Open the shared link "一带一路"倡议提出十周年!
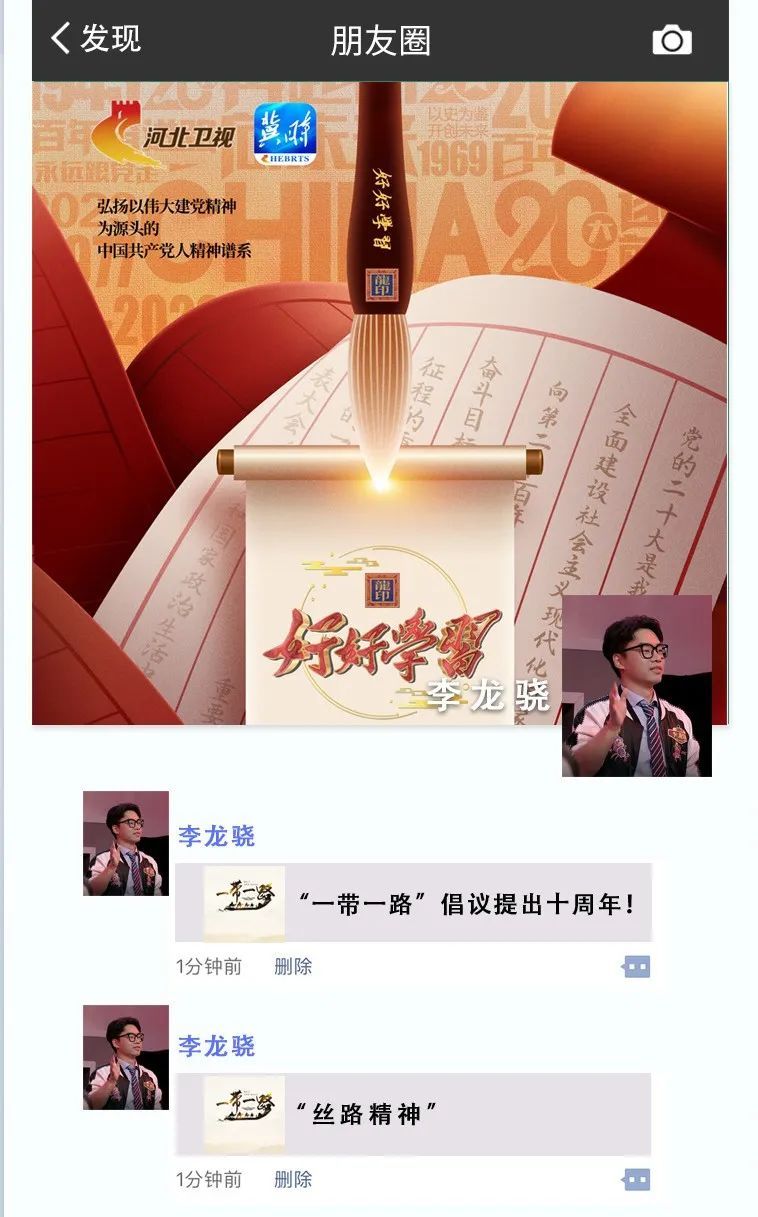Viewport: 758px width, 1217px height. (413, 903)
